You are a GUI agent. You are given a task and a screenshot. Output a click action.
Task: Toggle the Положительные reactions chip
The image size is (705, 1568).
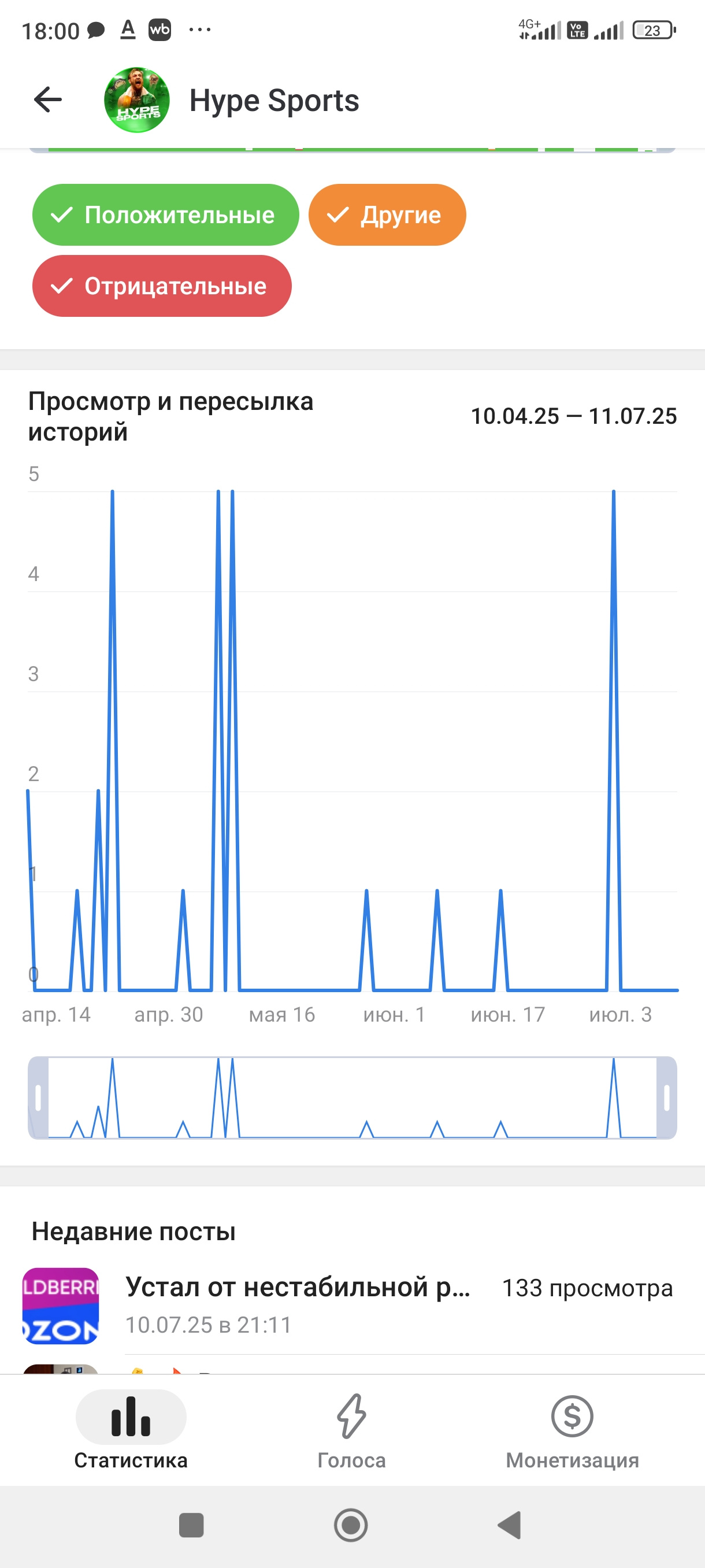165,215
